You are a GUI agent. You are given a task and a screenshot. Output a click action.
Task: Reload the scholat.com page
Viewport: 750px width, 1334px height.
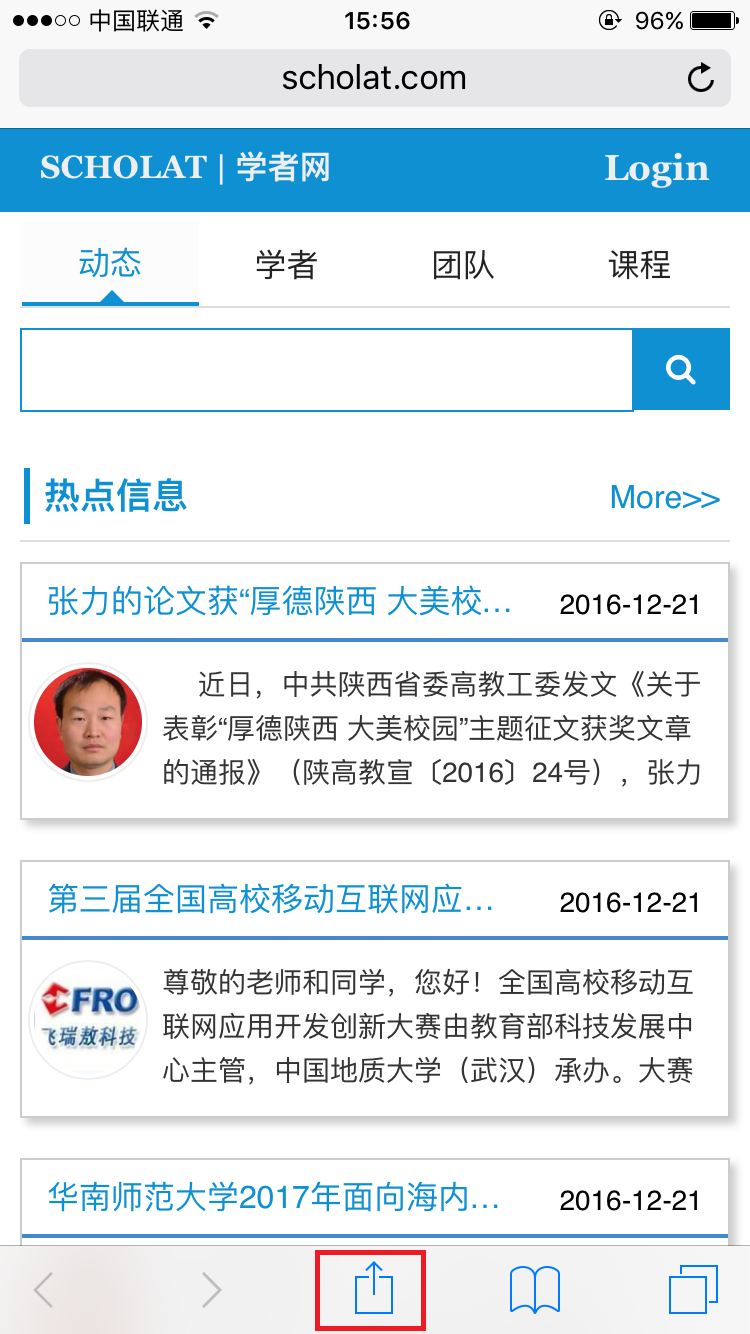coord(701,79)
